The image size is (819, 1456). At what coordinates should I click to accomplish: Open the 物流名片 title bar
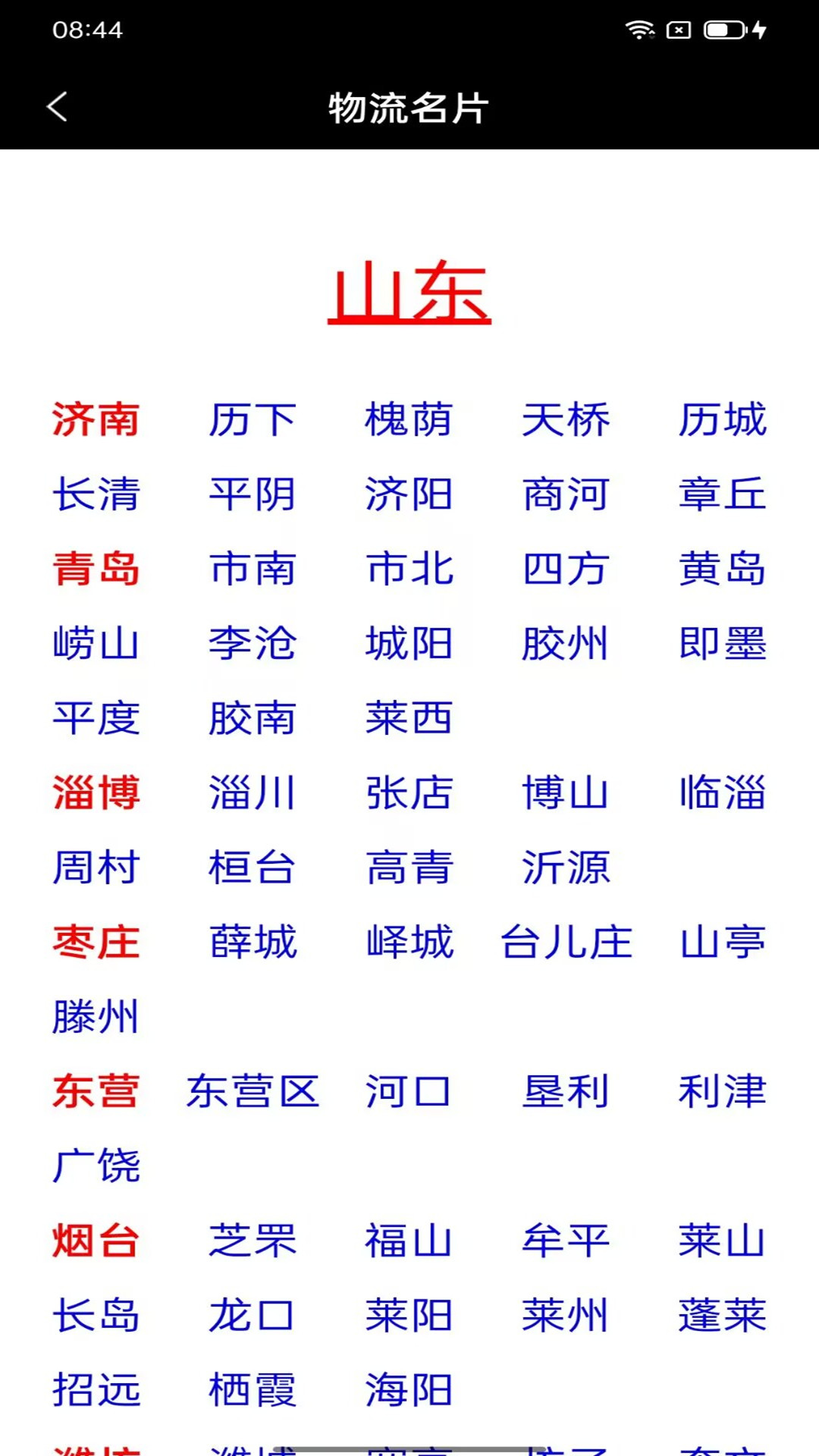point(409,108)
